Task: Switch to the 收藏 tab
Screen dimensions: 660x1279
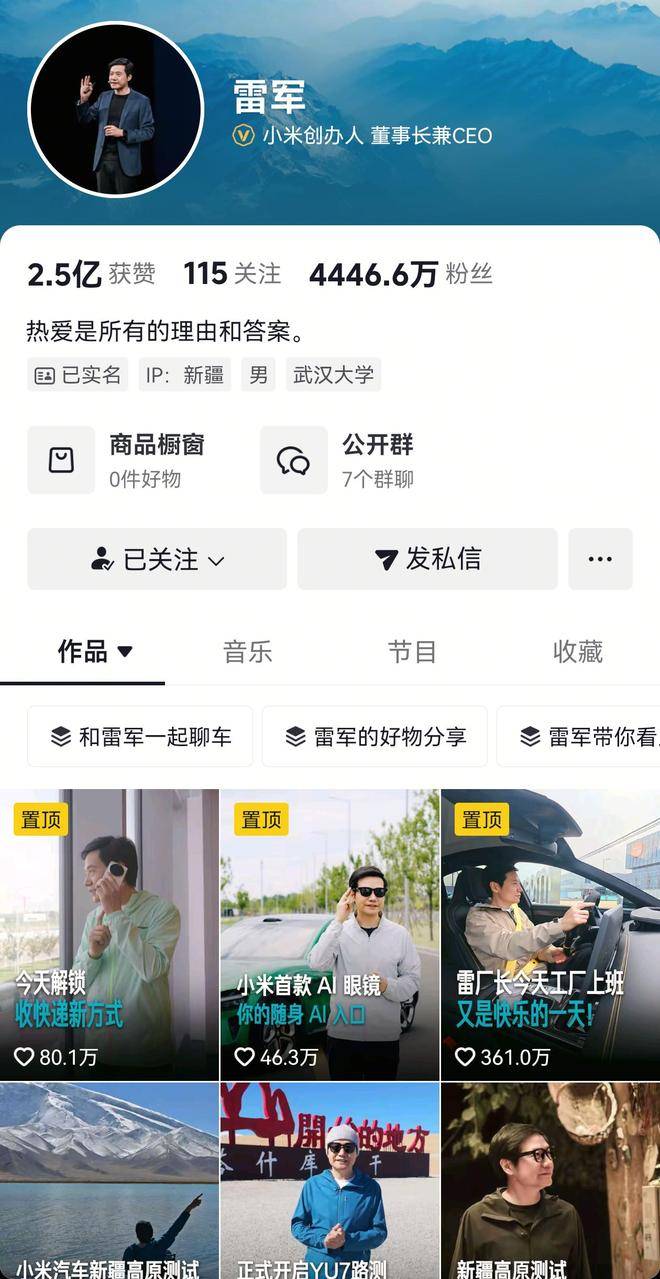Action: click(577, 652)
